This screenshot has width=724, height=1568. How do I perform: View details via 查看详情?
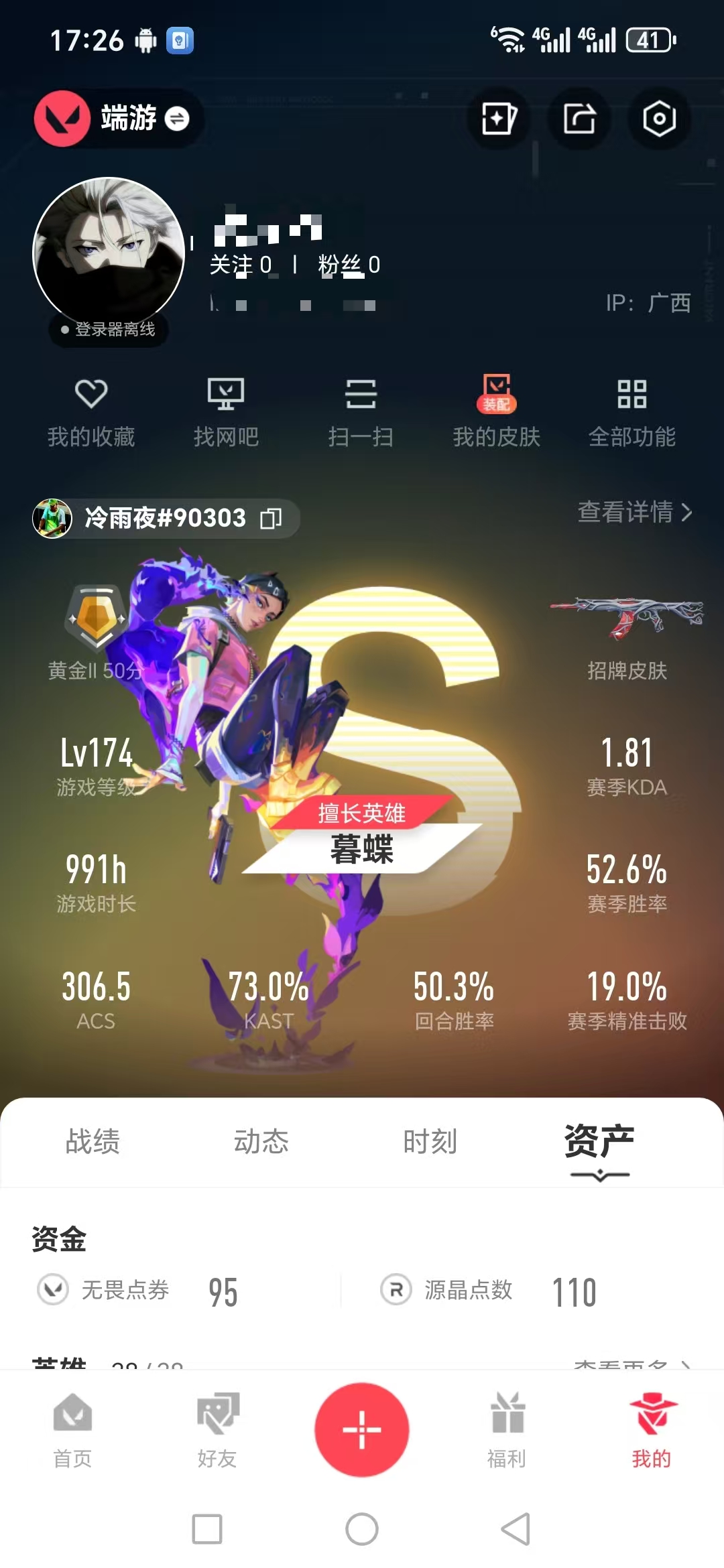634,512
